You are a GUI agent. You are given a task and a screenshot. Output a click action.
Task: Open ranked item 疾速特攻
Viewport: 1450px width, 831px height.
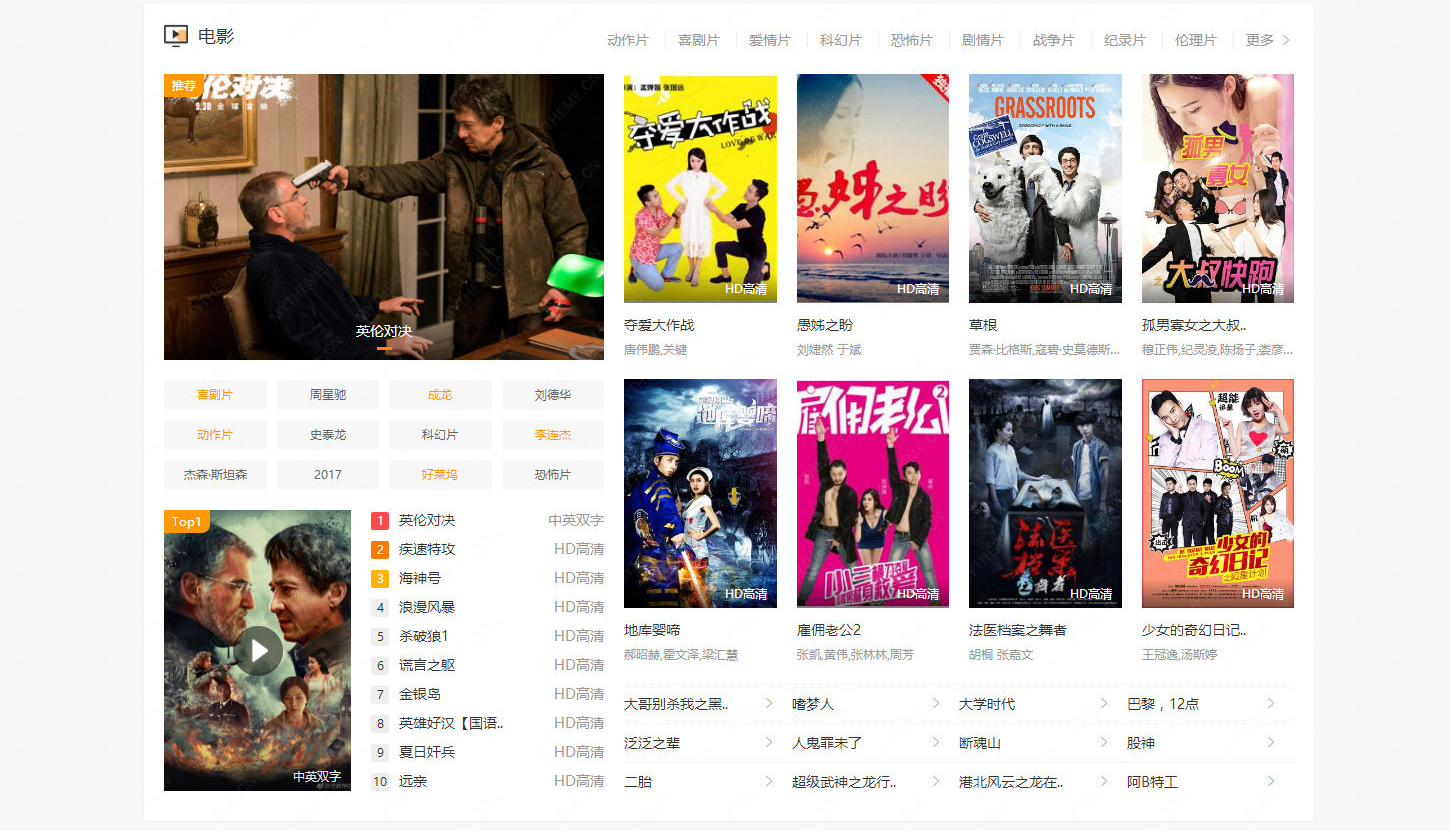tap(427, 549)
